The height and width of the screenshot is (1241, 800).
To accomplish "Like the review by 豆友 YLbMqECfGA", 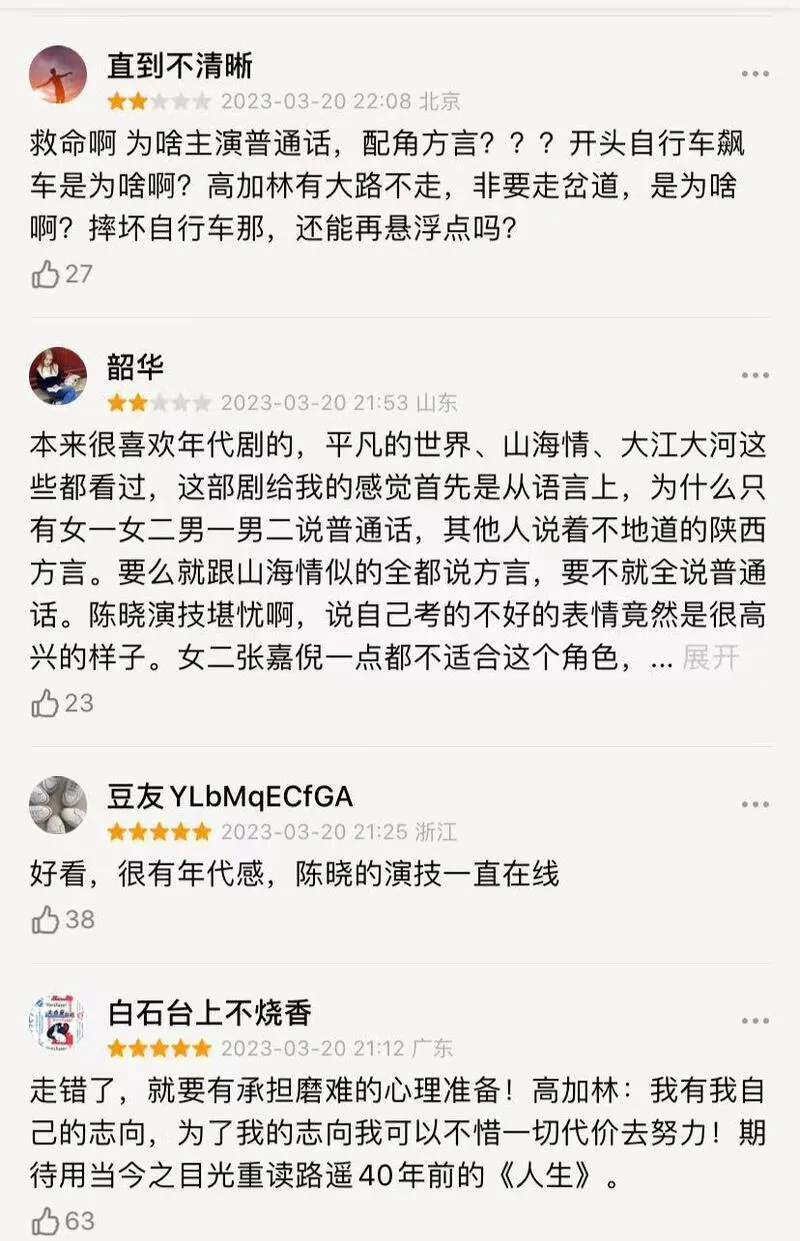I will click(46, 919).
